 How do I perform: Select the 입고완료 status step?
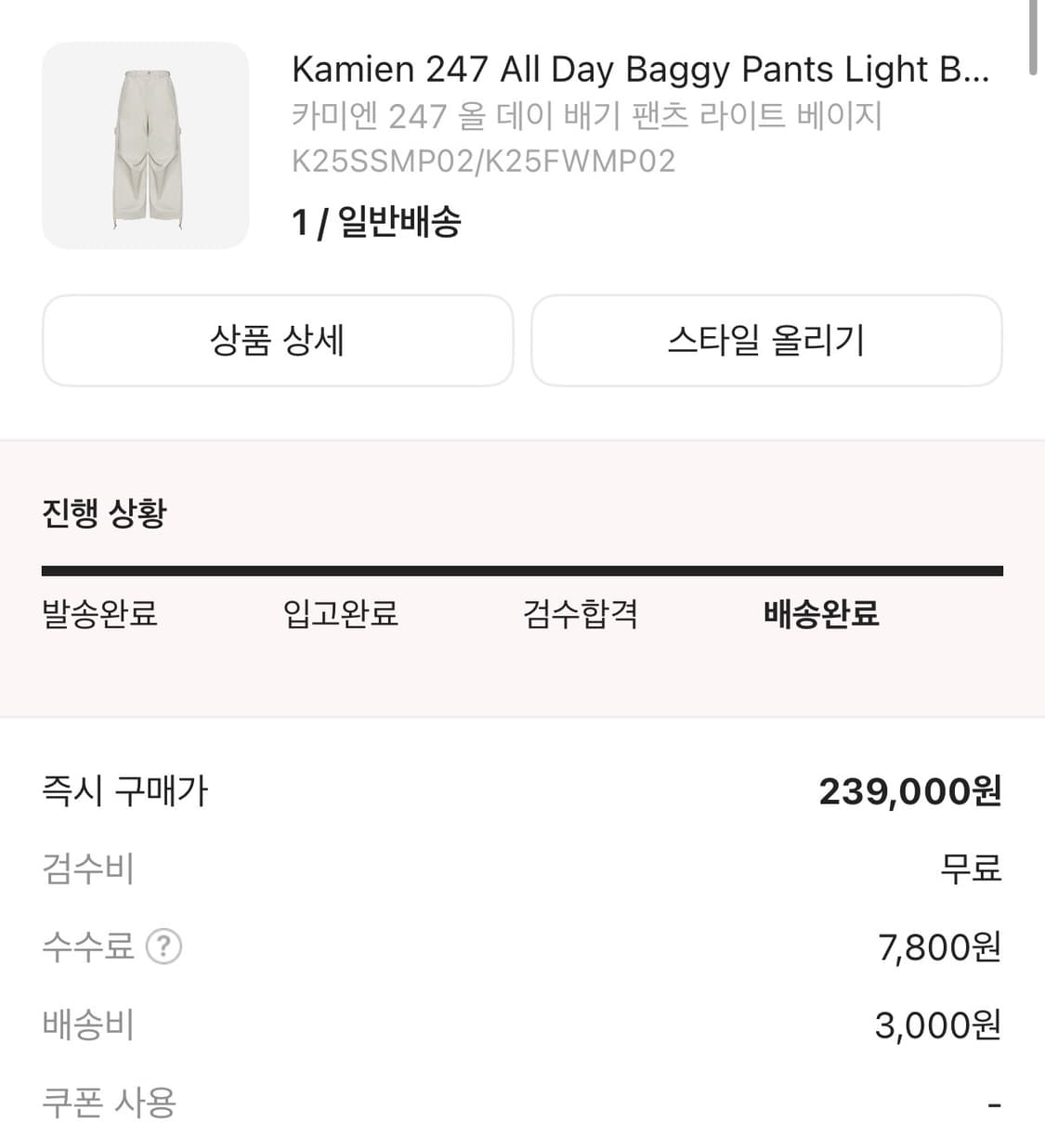coord(340,614)
